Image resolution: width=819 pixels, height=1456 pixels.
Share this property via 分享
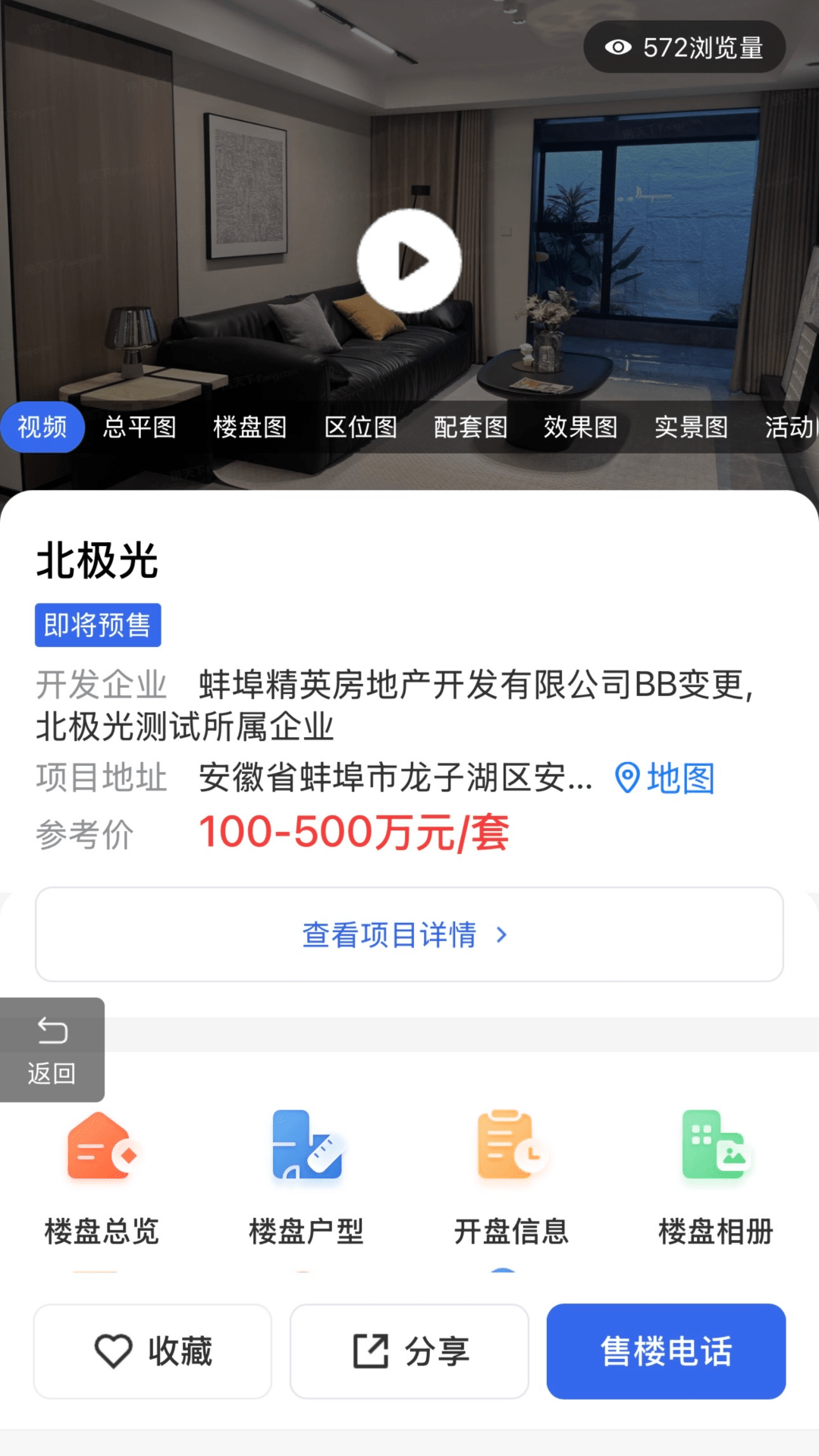[x=409, y=1351]
